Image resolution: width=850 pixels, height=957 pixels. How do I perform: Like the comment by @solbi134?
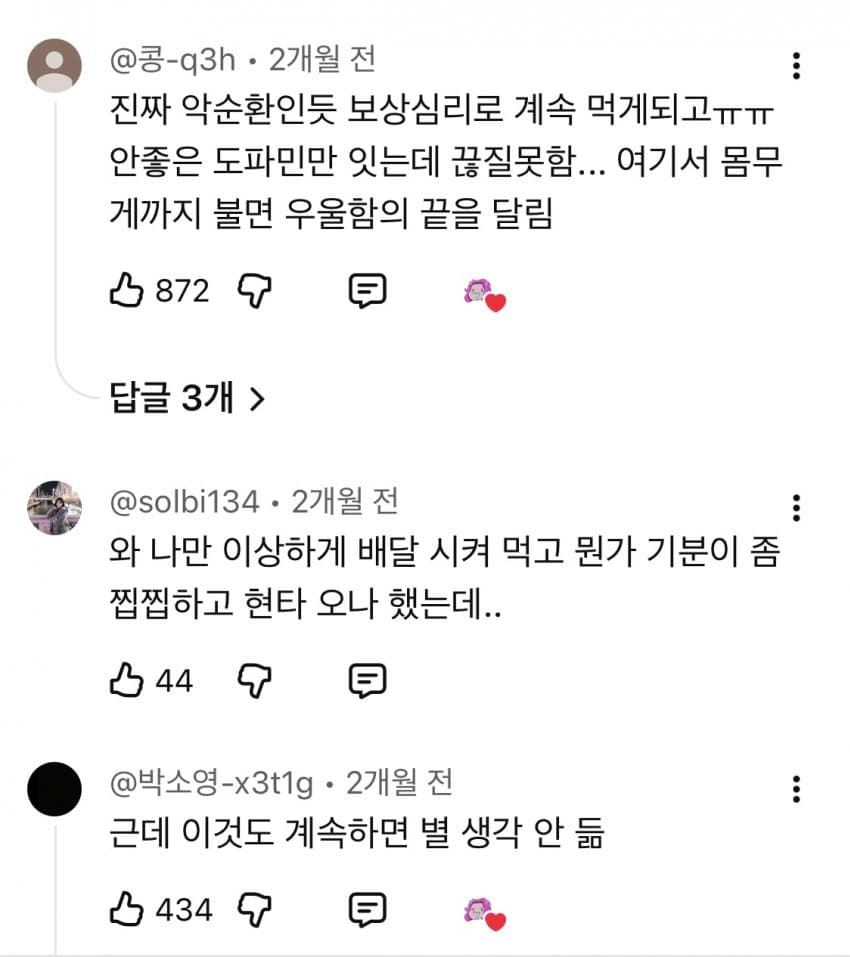(x=125, y=681)
